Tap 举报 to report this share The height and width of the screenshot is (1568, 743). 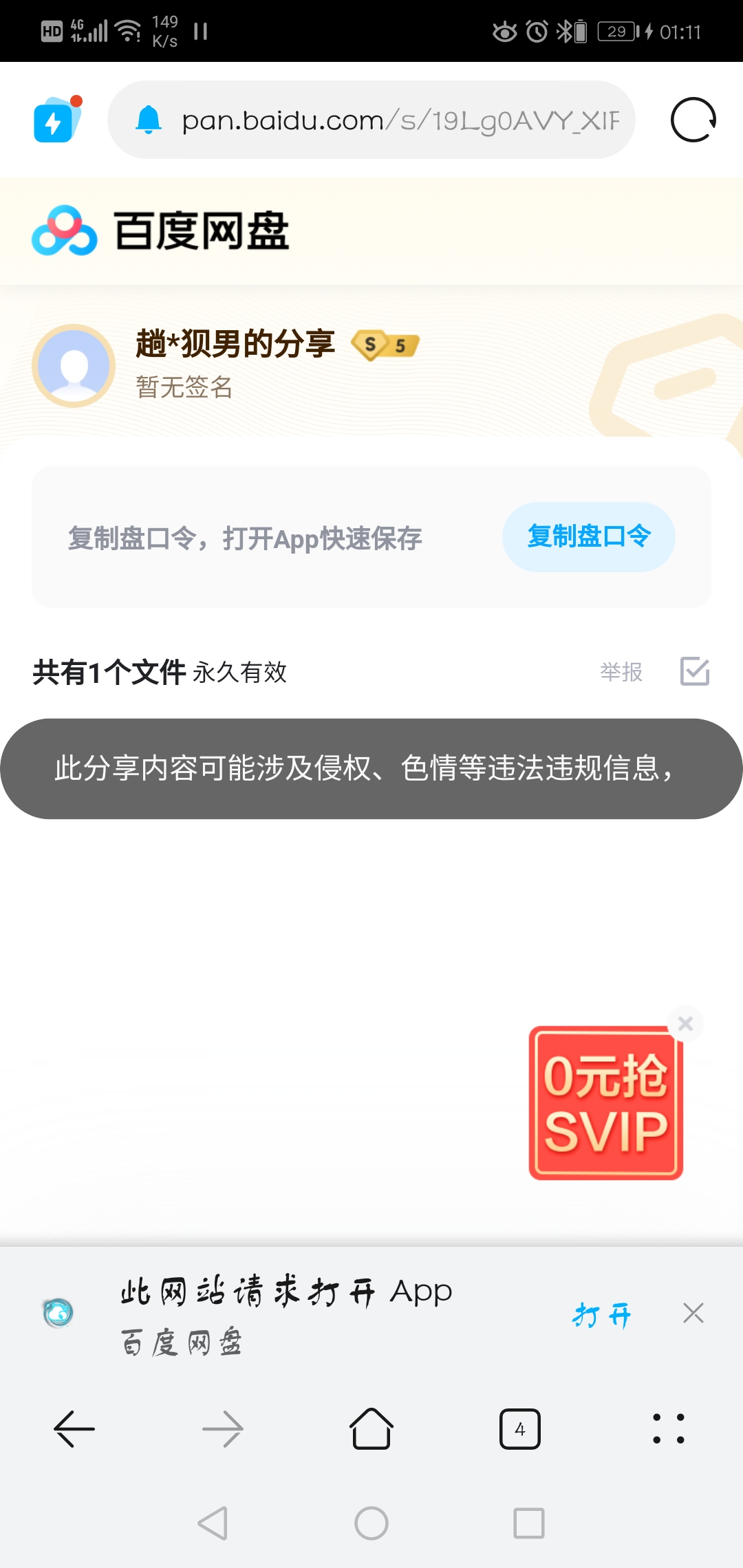click(621, 672)
